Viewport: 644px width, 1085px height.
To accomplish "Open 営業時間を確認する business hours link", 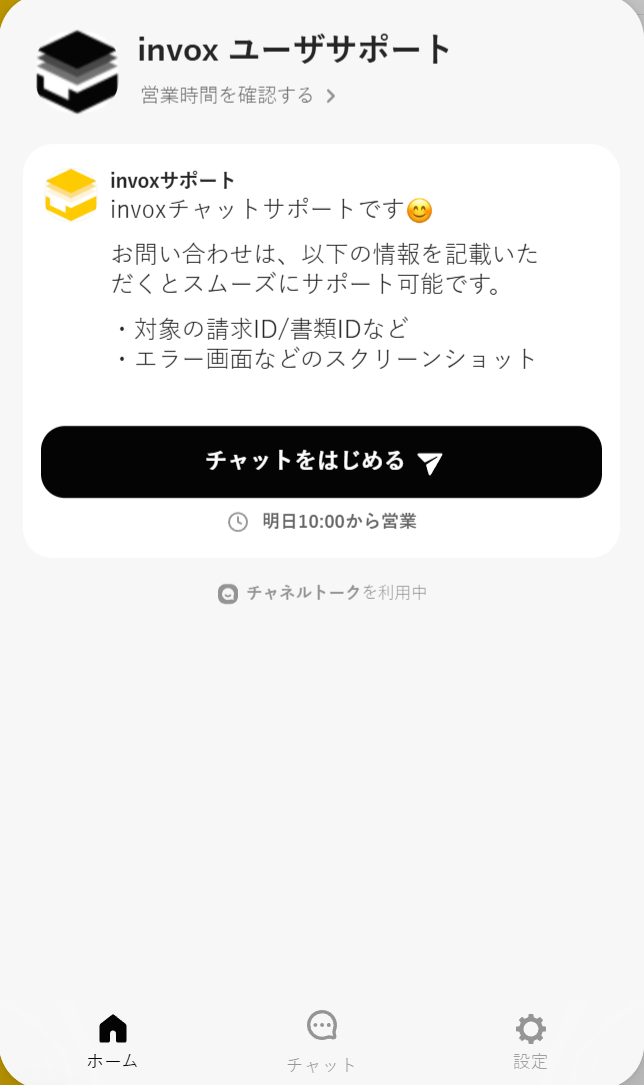I will (x=238, y=96).
